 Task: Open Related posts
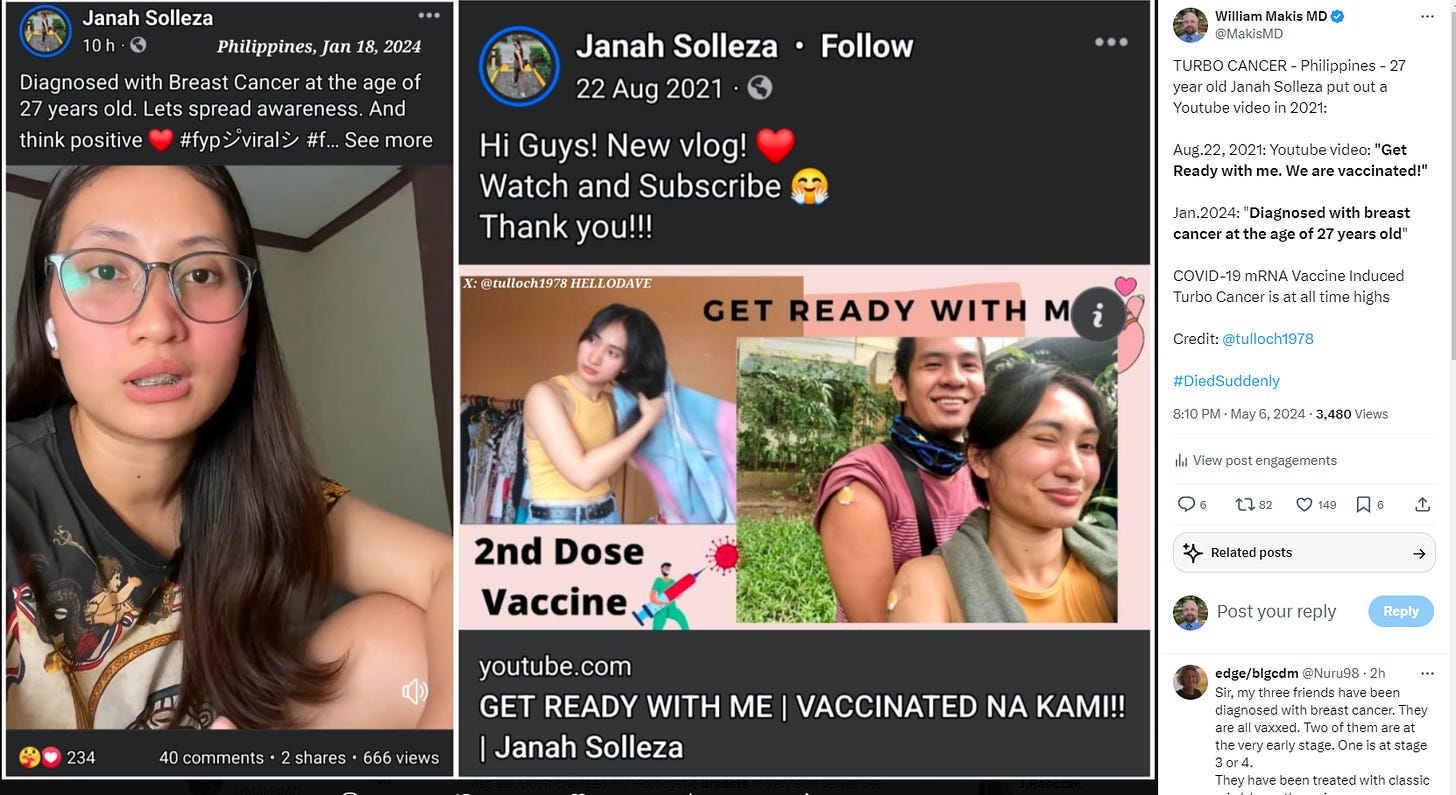pos(1304,553)
